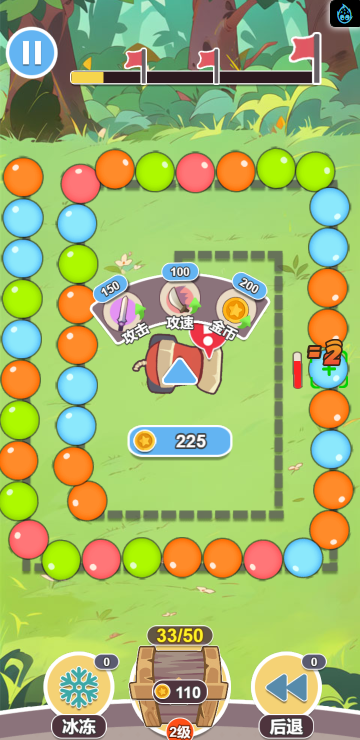Image resolution: width=360 pixels, height=740 pixels.
Task: Buy the 100-coin attack speed (攻速) upgrade
Action: (x=180, y=300)
